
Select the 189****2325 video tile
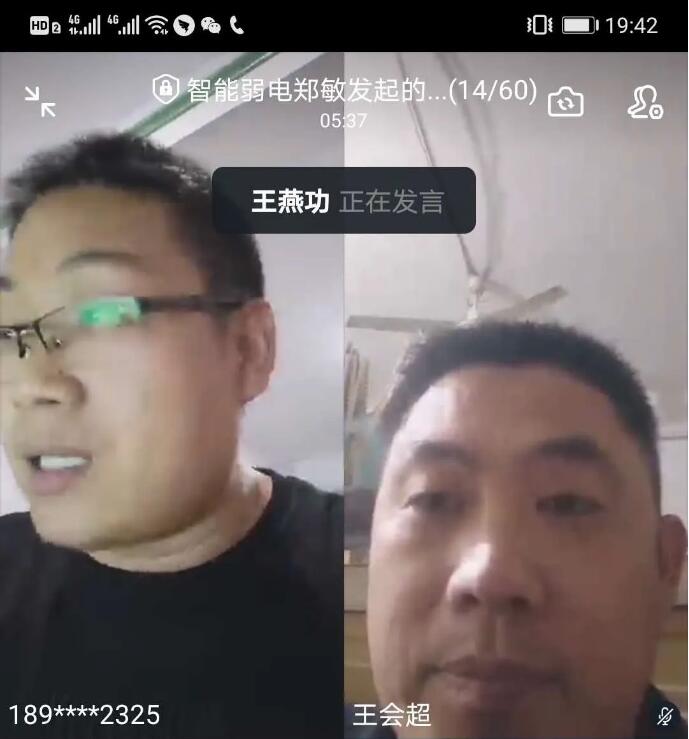click(x=172, y=450)
